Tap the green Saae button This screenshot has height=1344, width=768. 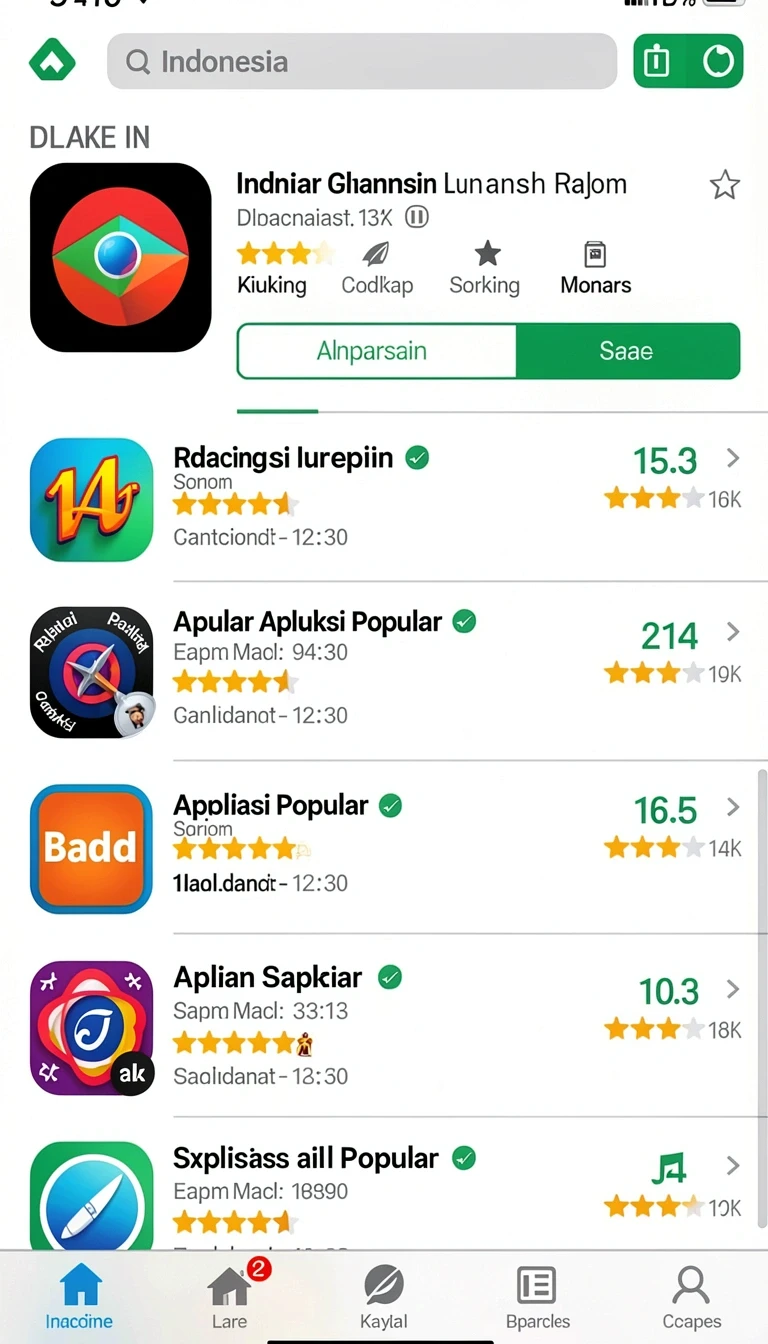coord(628,351)
